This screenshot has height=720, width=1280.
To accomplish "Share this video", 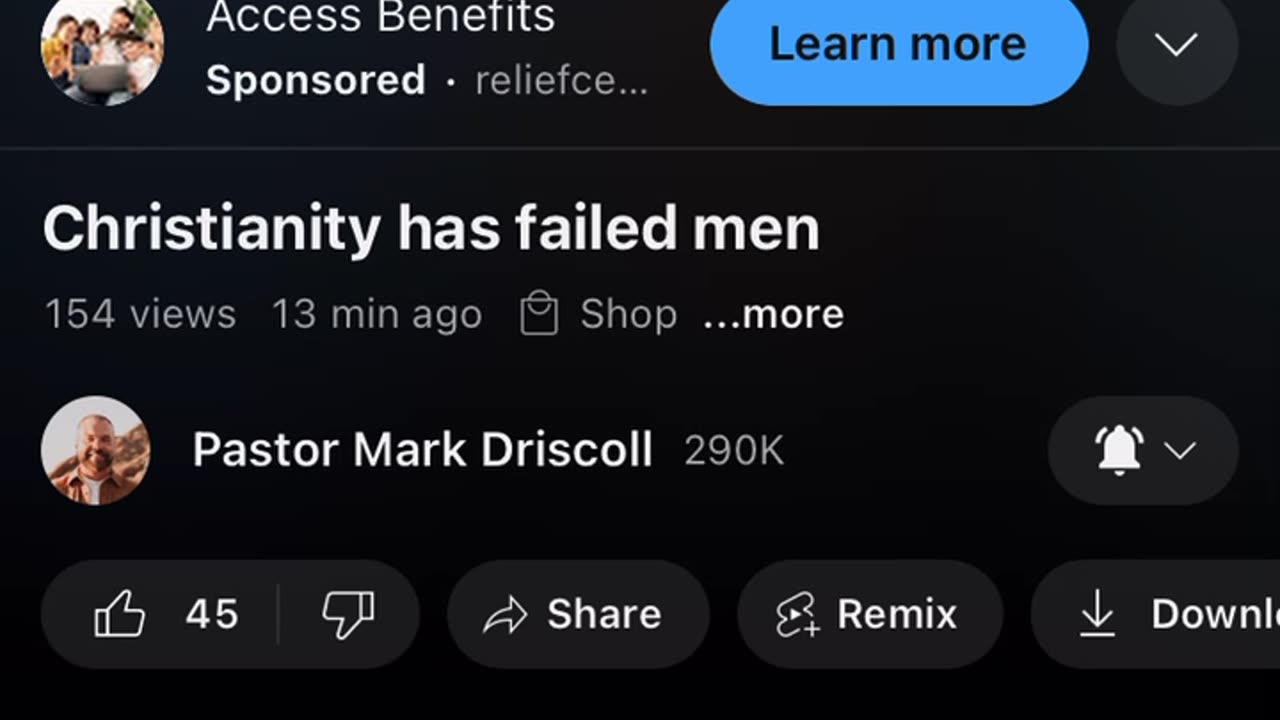I will [577, 614].
